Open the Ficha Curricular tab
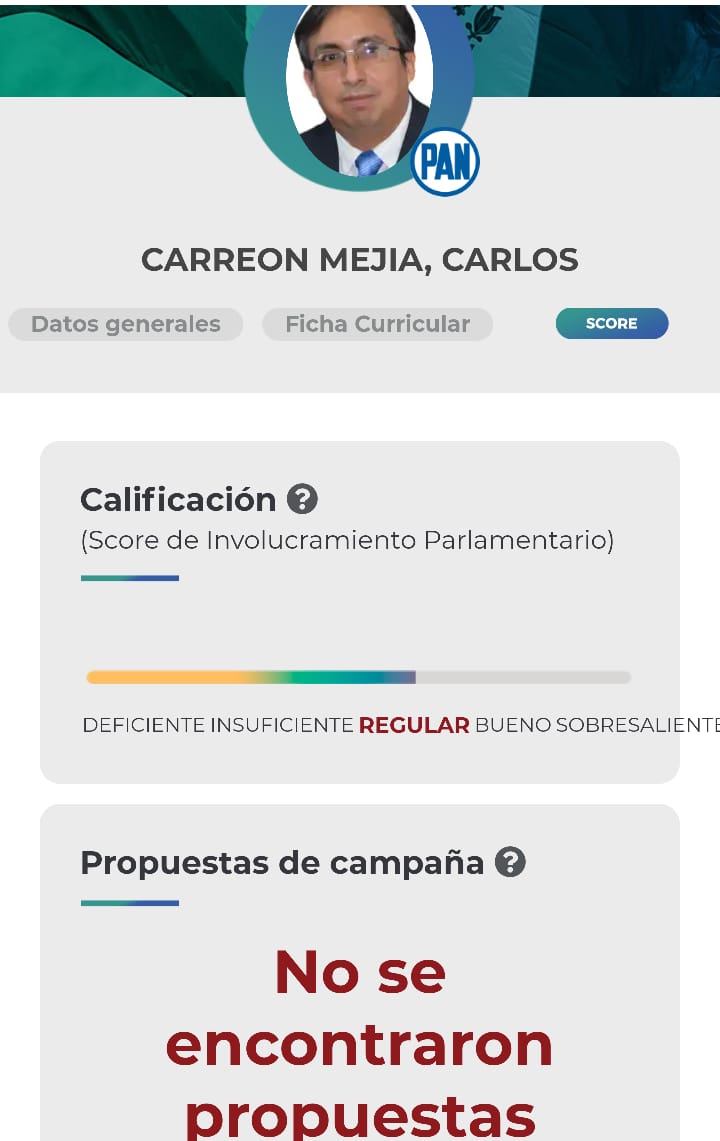This screenshot has height=1141, width=720. point(377,324)
